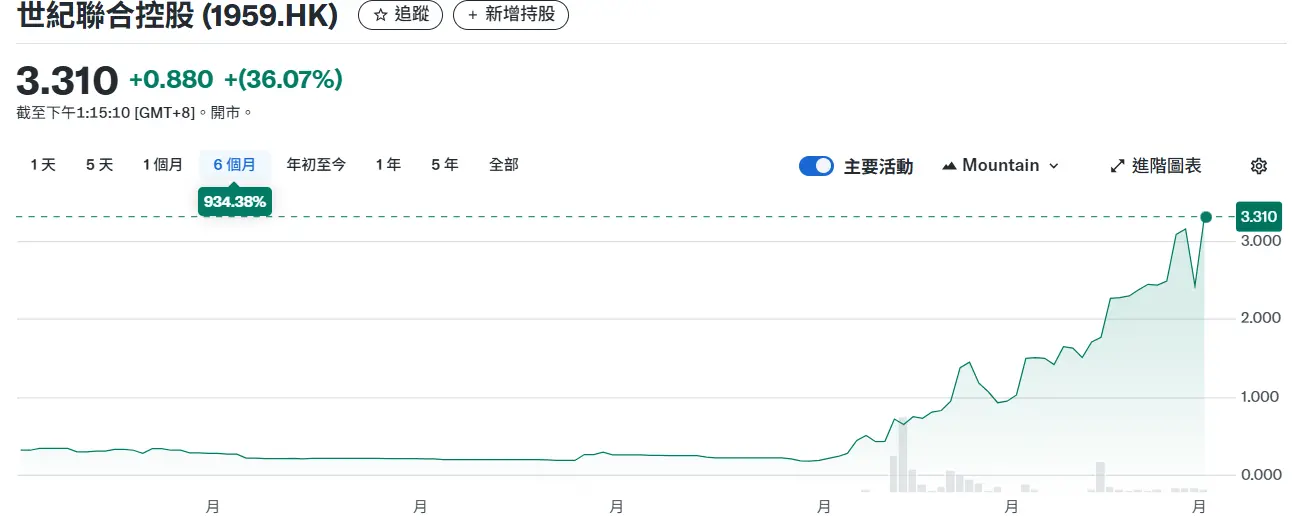Screen dimensions: 1311x525
Task: Select the 1 天 range
Action: [43, 165]
